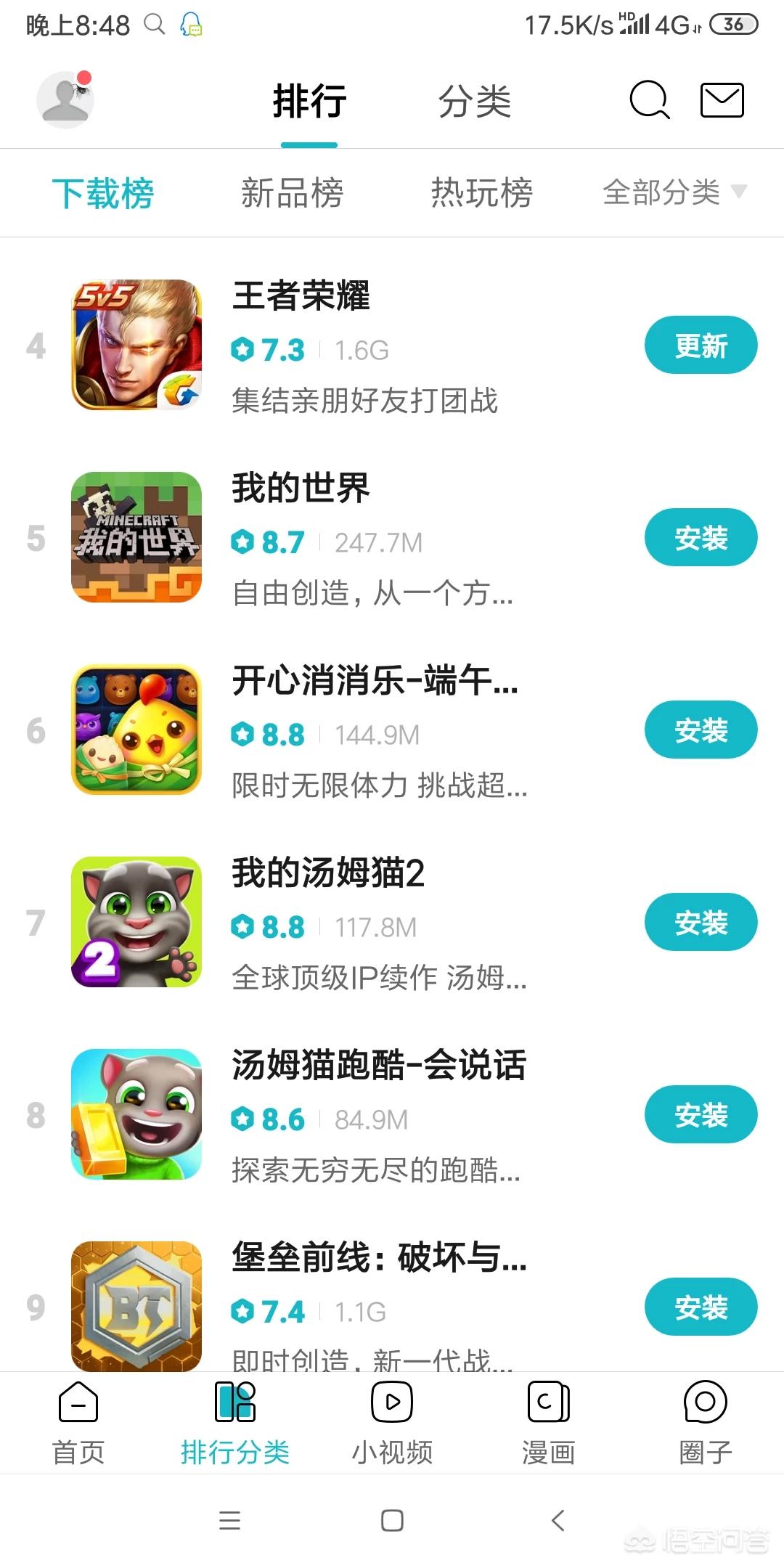The width and height of the screenshot is (784, 1568).
Task: Open the 圈子 tab
Action: click(705, 1423)
